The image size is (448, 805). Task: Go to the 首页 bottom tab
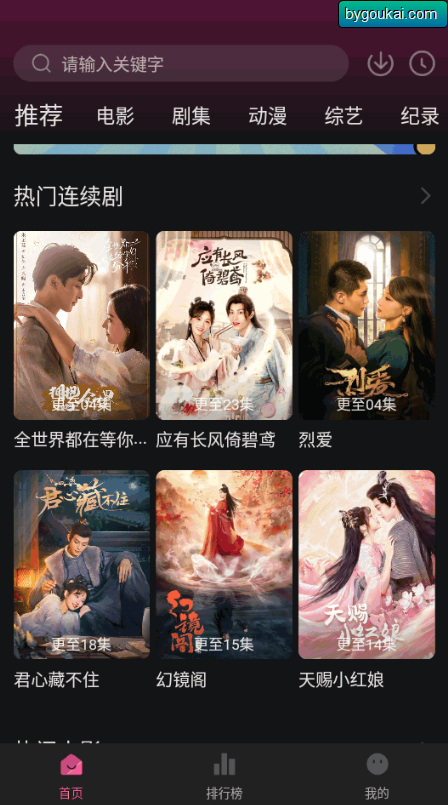[71, 776]
